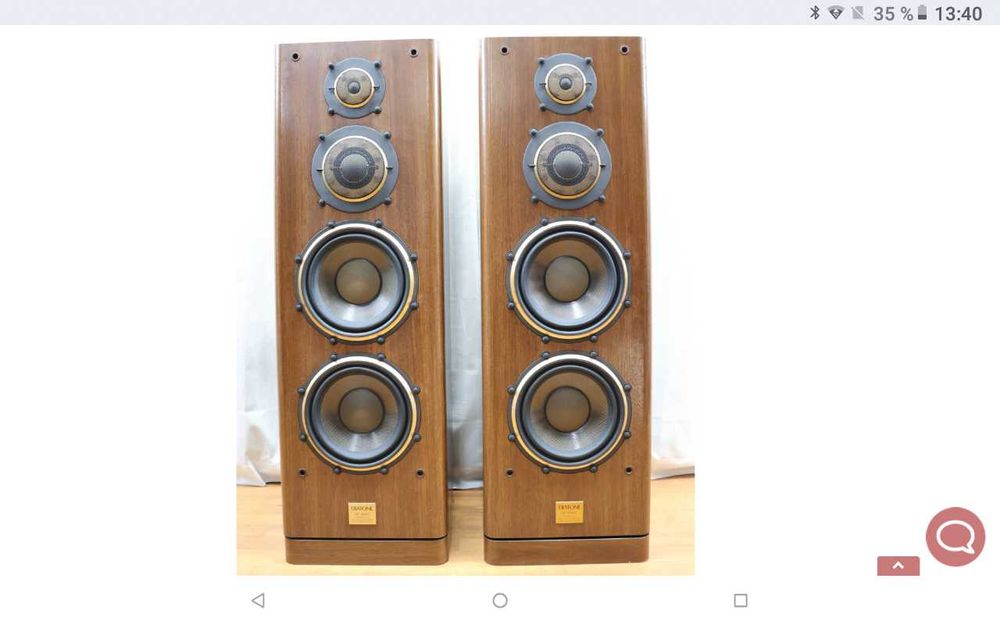
Task: Open the recent apps view
Action: tap(740, 600)
